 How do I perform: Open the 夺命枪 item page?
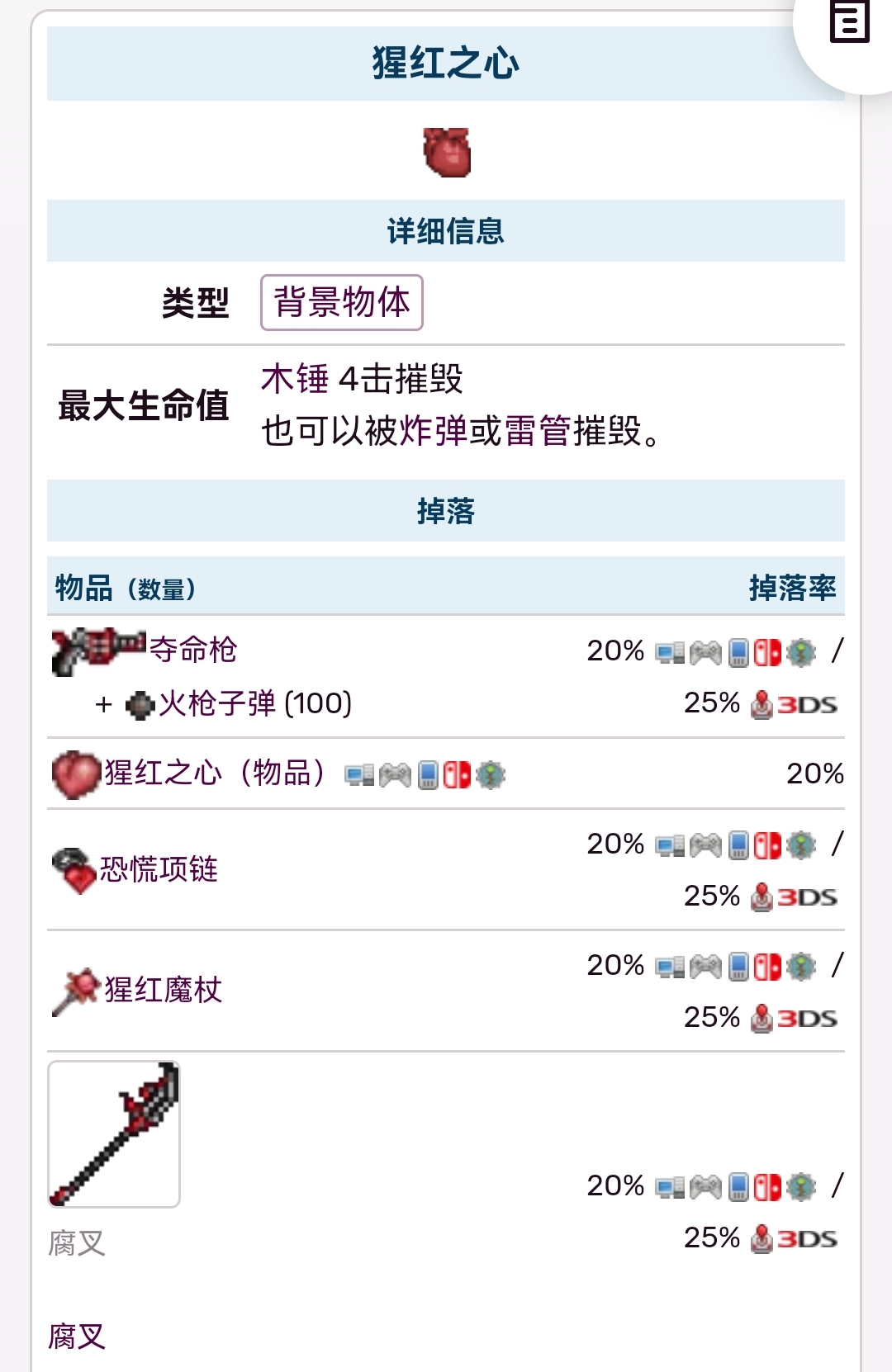(192, 650)
